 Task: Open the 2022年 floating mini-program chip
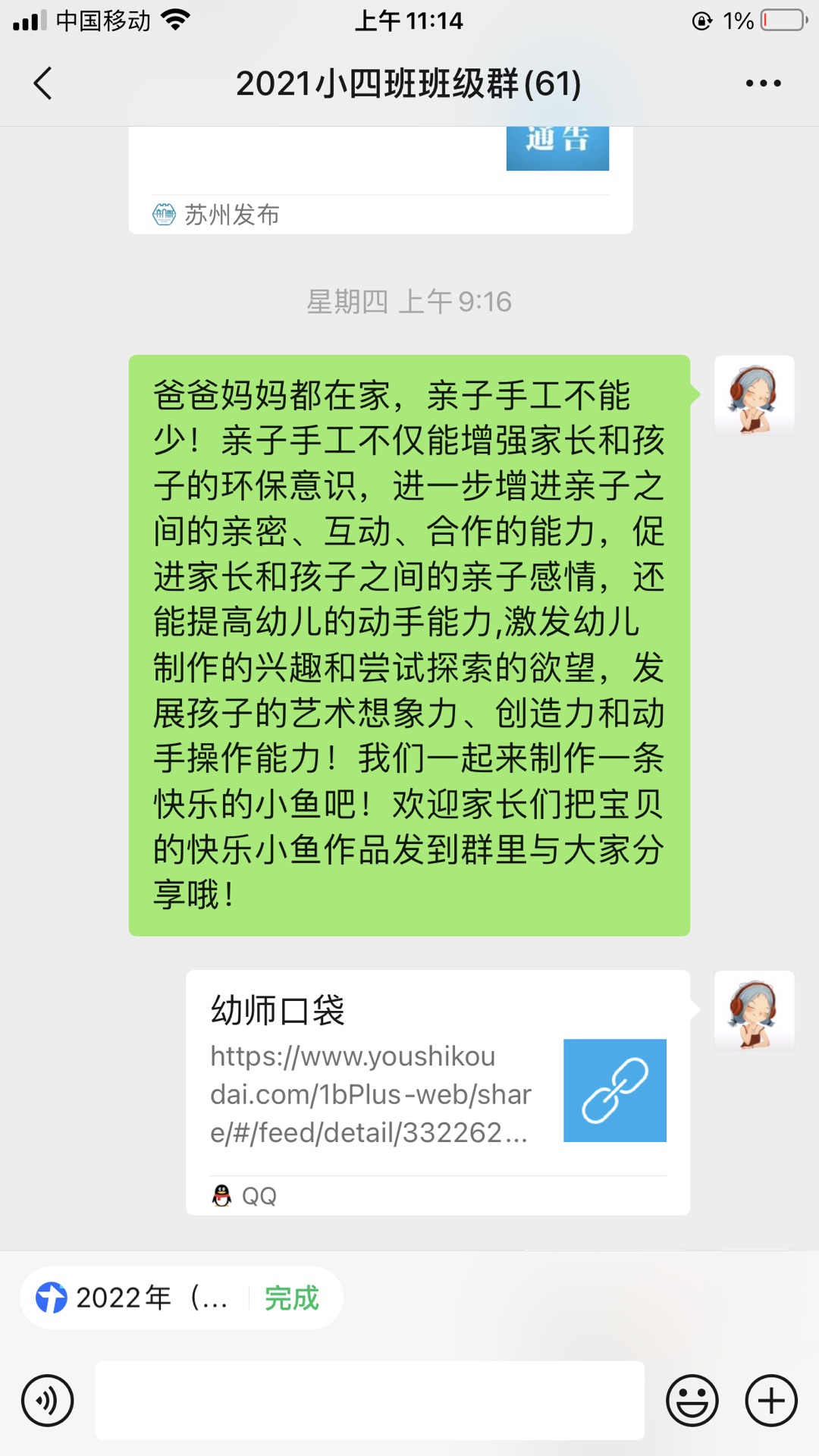tap(133, 1298)
